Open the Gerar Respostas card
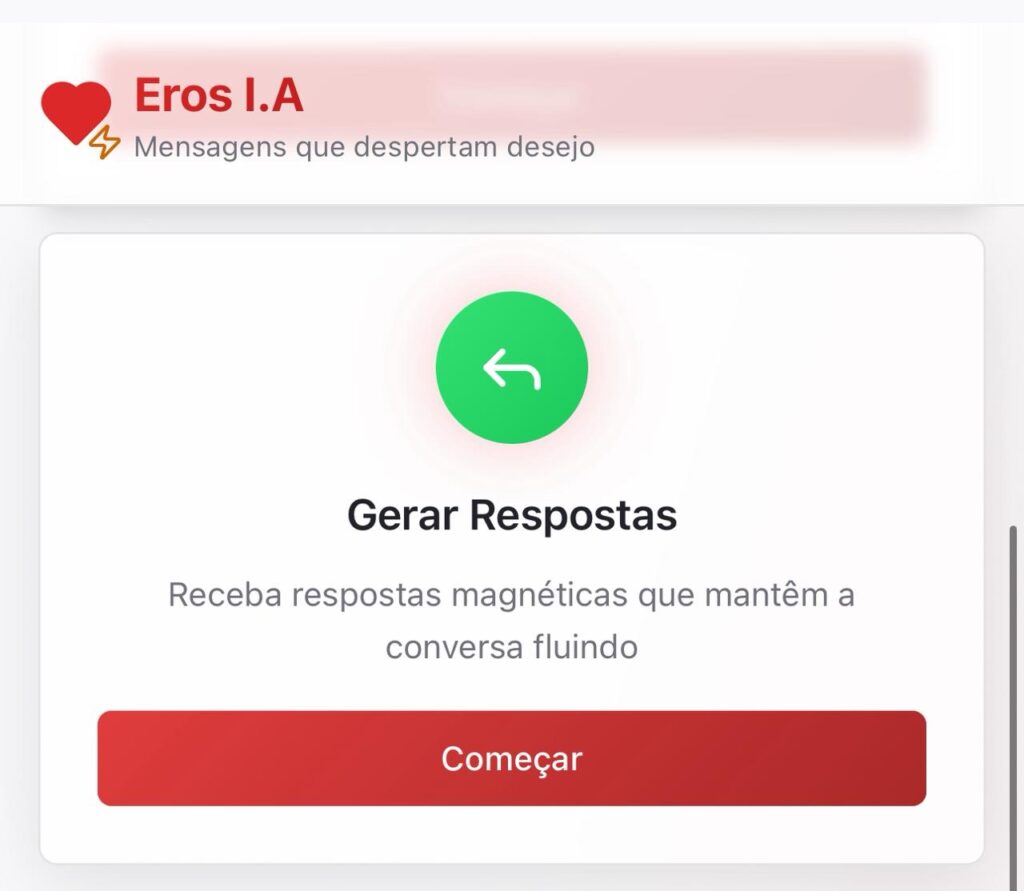The height and width of the screenshot is (891, 1024). [511, 516]
